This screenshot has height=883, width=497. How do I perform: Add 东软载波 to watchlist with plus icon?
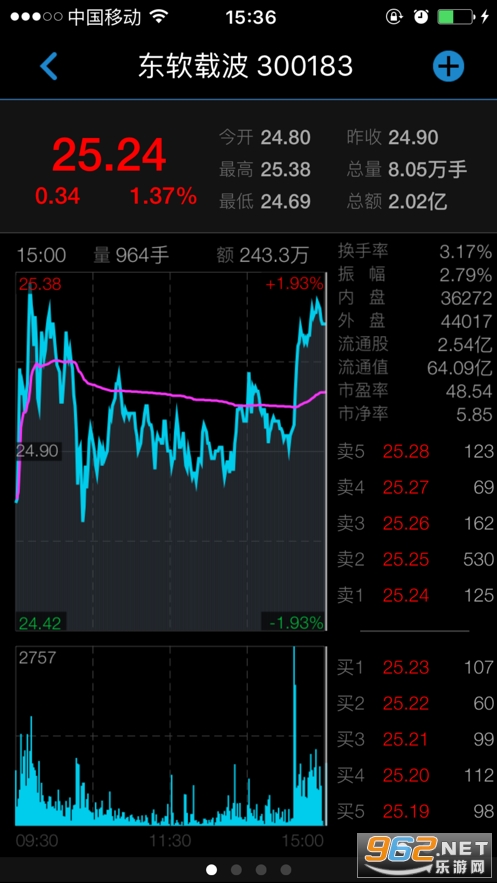click(x=449, y=67)
